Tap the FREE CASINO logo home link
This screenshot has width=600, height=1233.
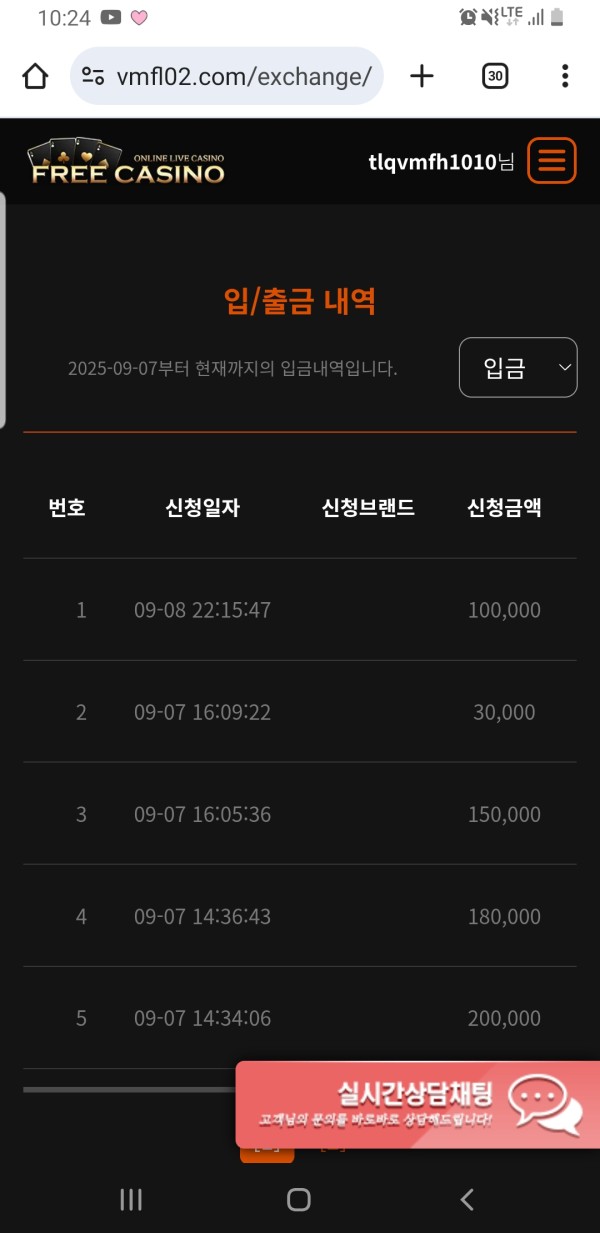(x=126, y=162)
